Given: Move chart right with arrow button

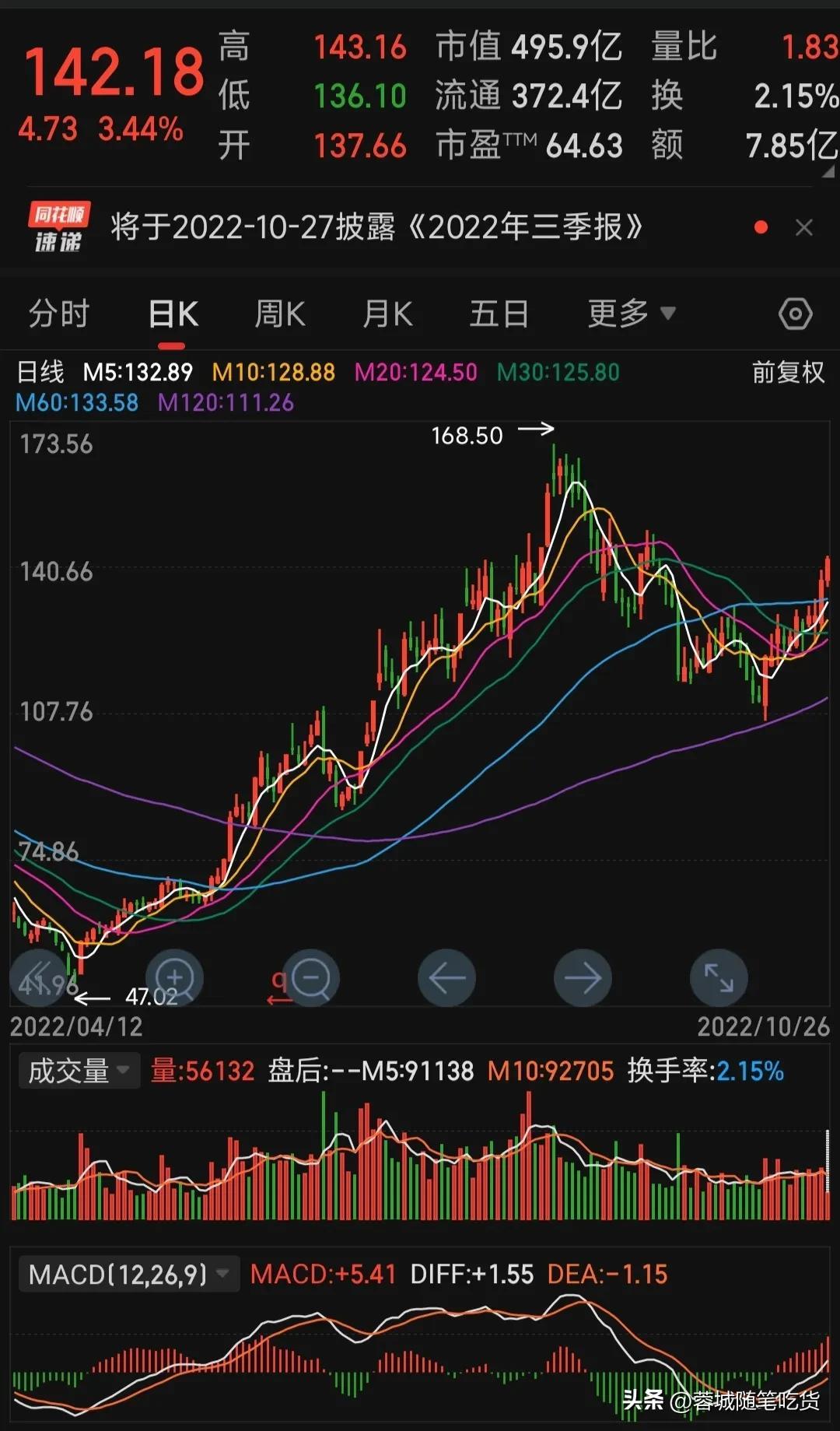Looking at the screenshot, I should (583, 977).
